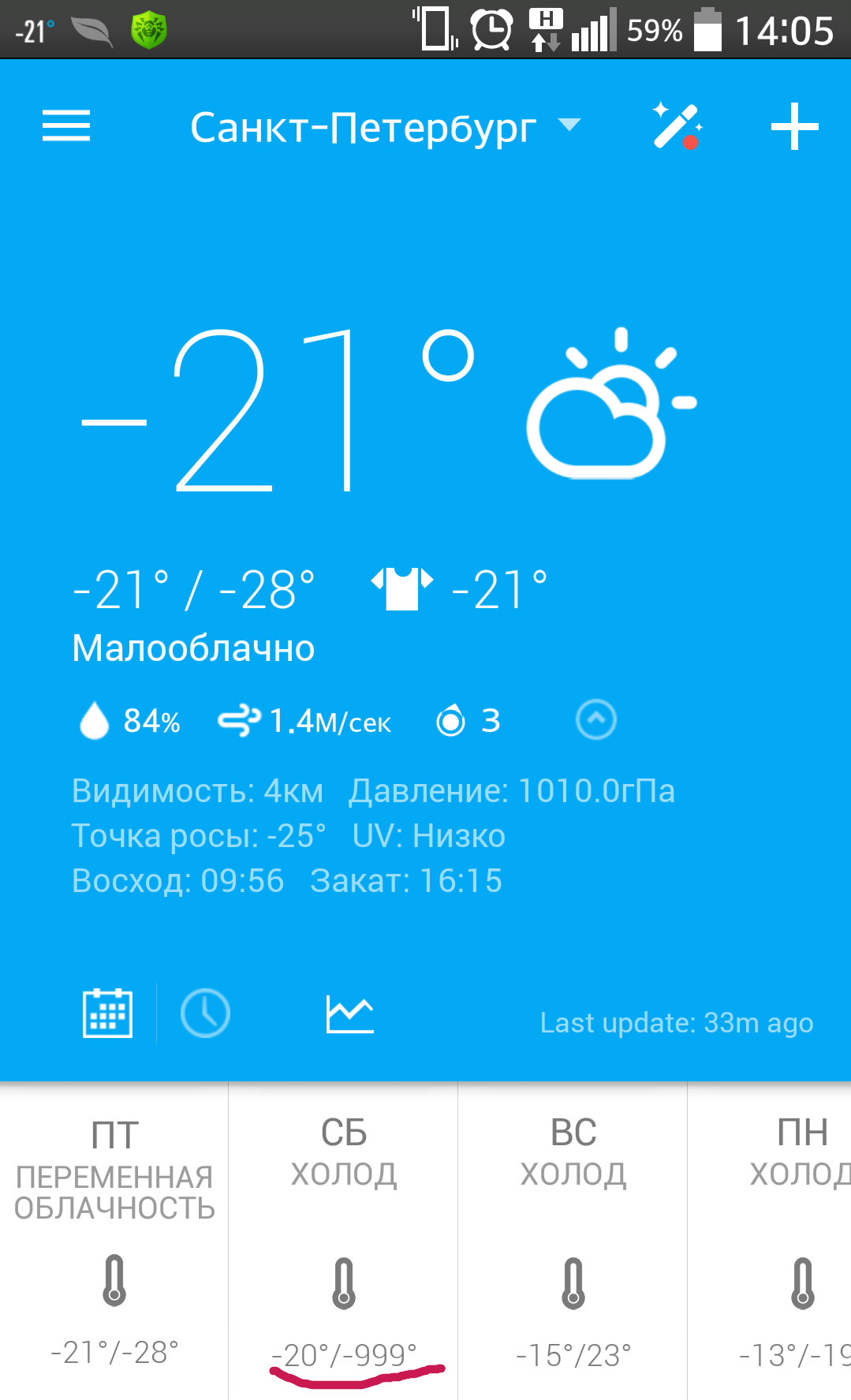Add a new city with plus icon
This screenshot has height=1400, width=851.
[794, 126]
